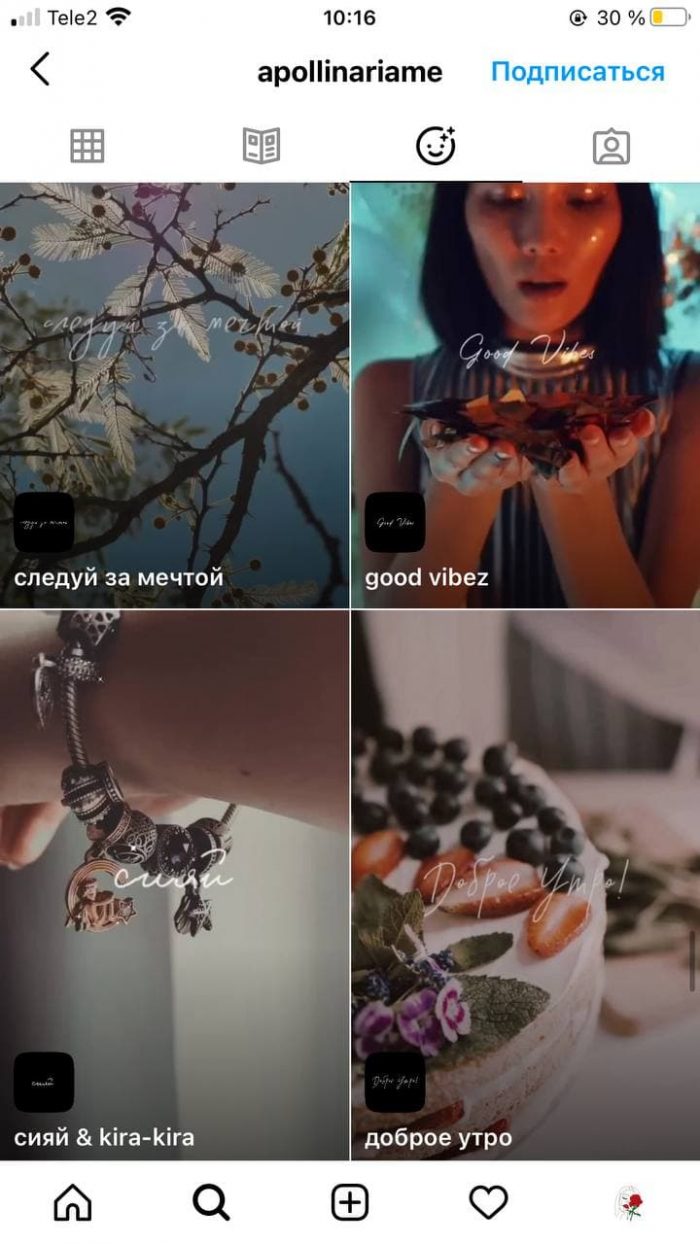Open the activity heart tab
Image resolution: width=700 pixels, height=1244 pixels.
(x=488, y=1203)
